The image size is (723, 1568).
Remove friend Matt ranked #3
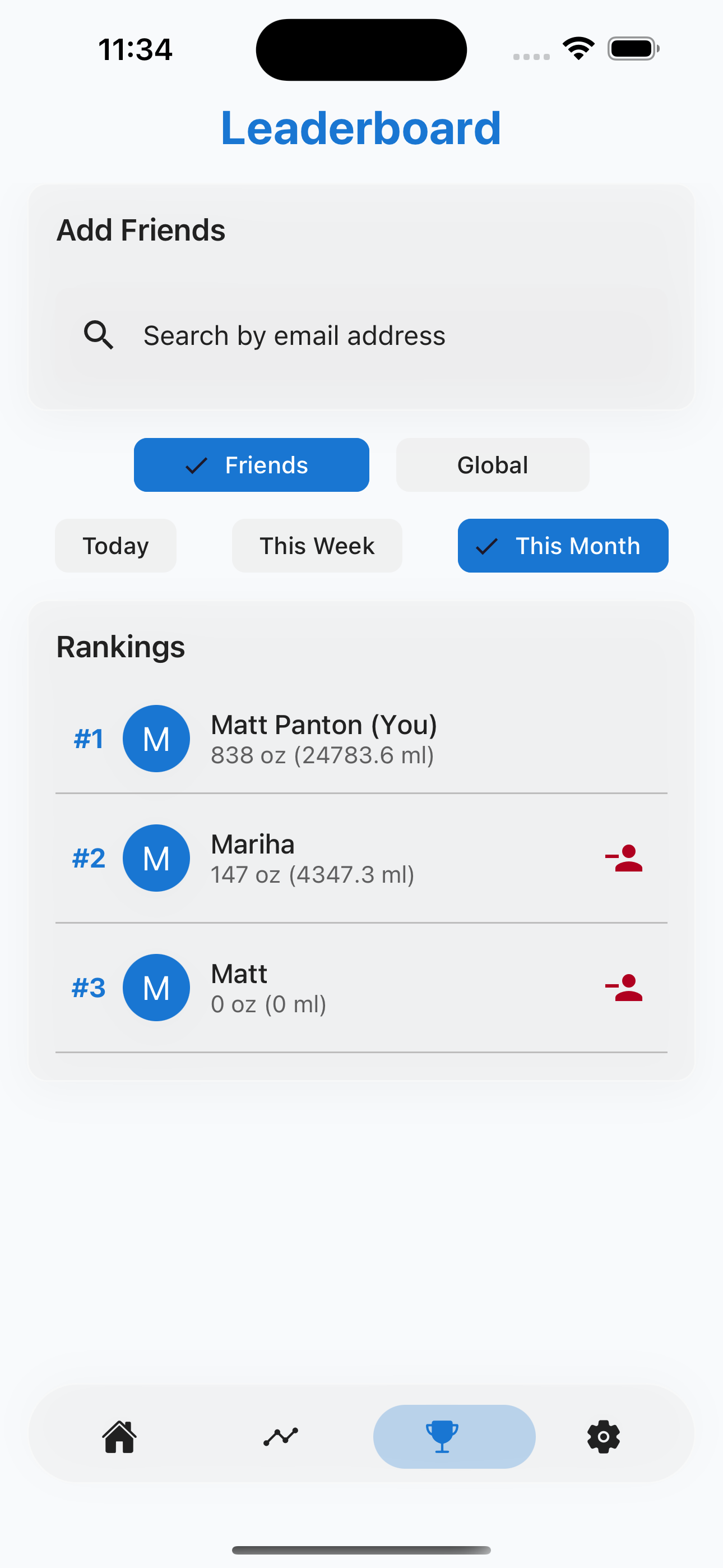point(624,988)
